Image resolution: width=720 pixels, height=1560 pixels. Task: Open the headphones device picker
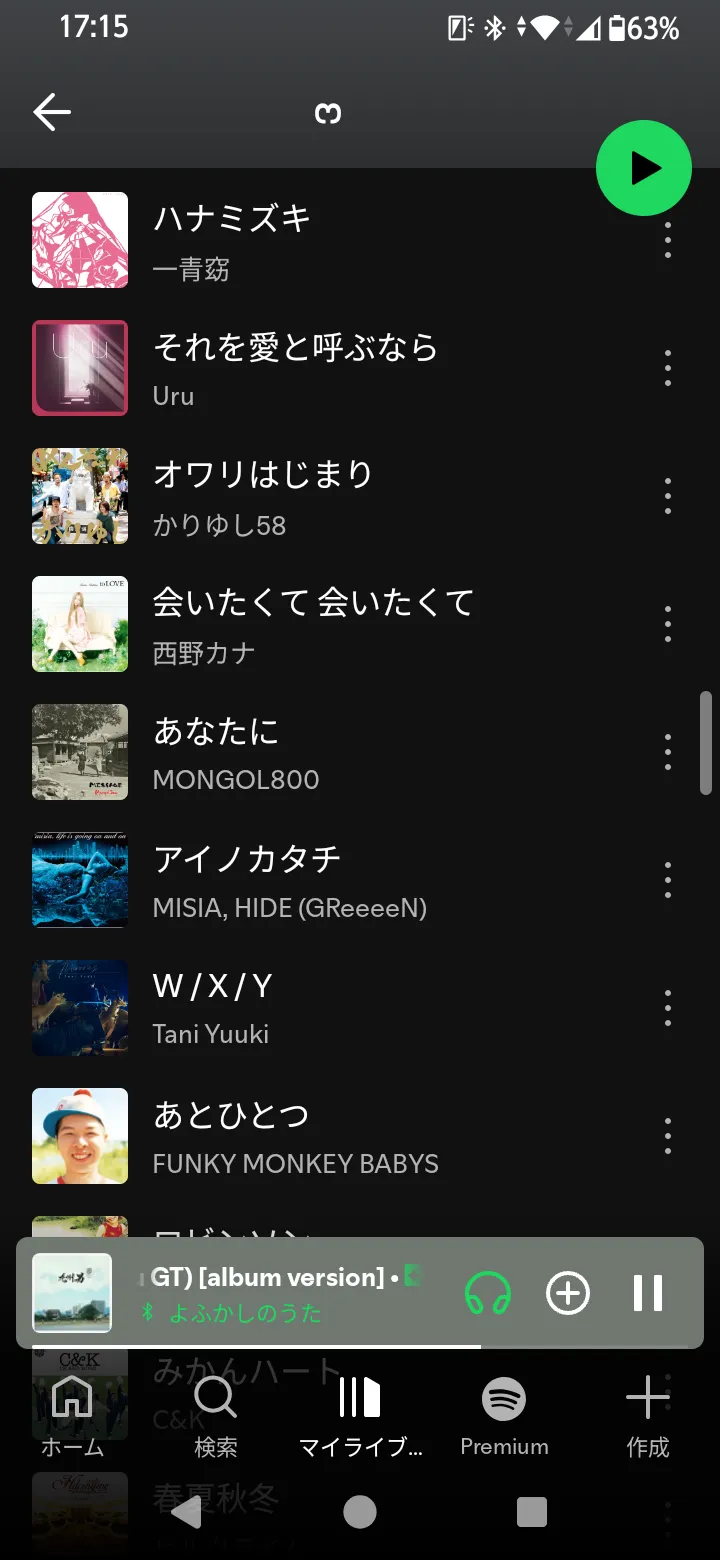[488, 1293]
